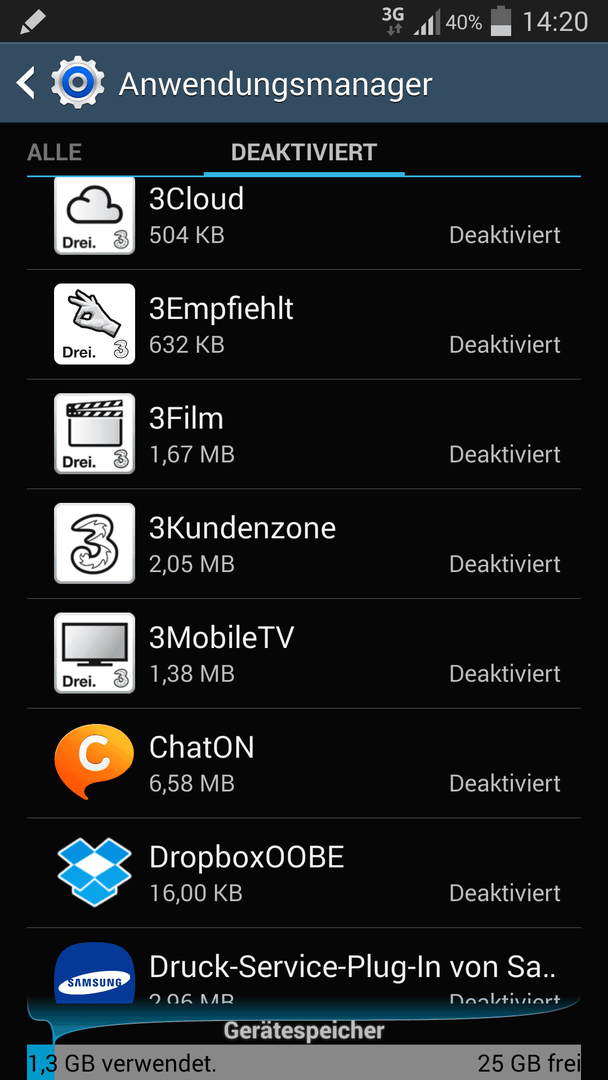This screenshot has height=1080, width=608.
Task: Open ChatON app info
Action: pos(304,762)
